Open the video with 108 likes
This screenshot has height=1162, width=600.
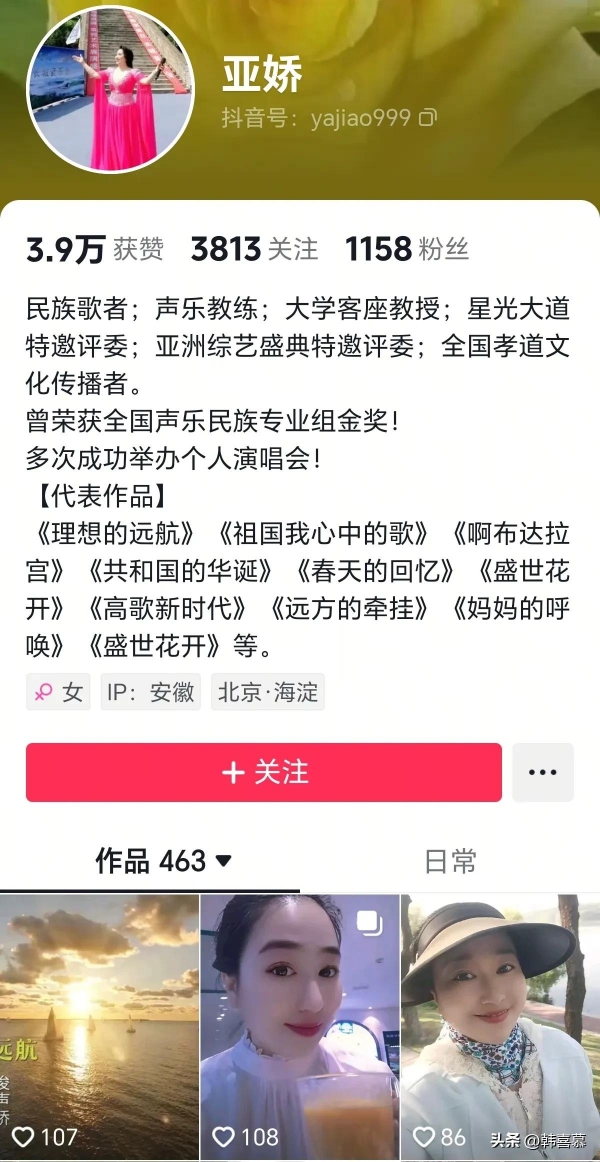[x=300, y=1020]
